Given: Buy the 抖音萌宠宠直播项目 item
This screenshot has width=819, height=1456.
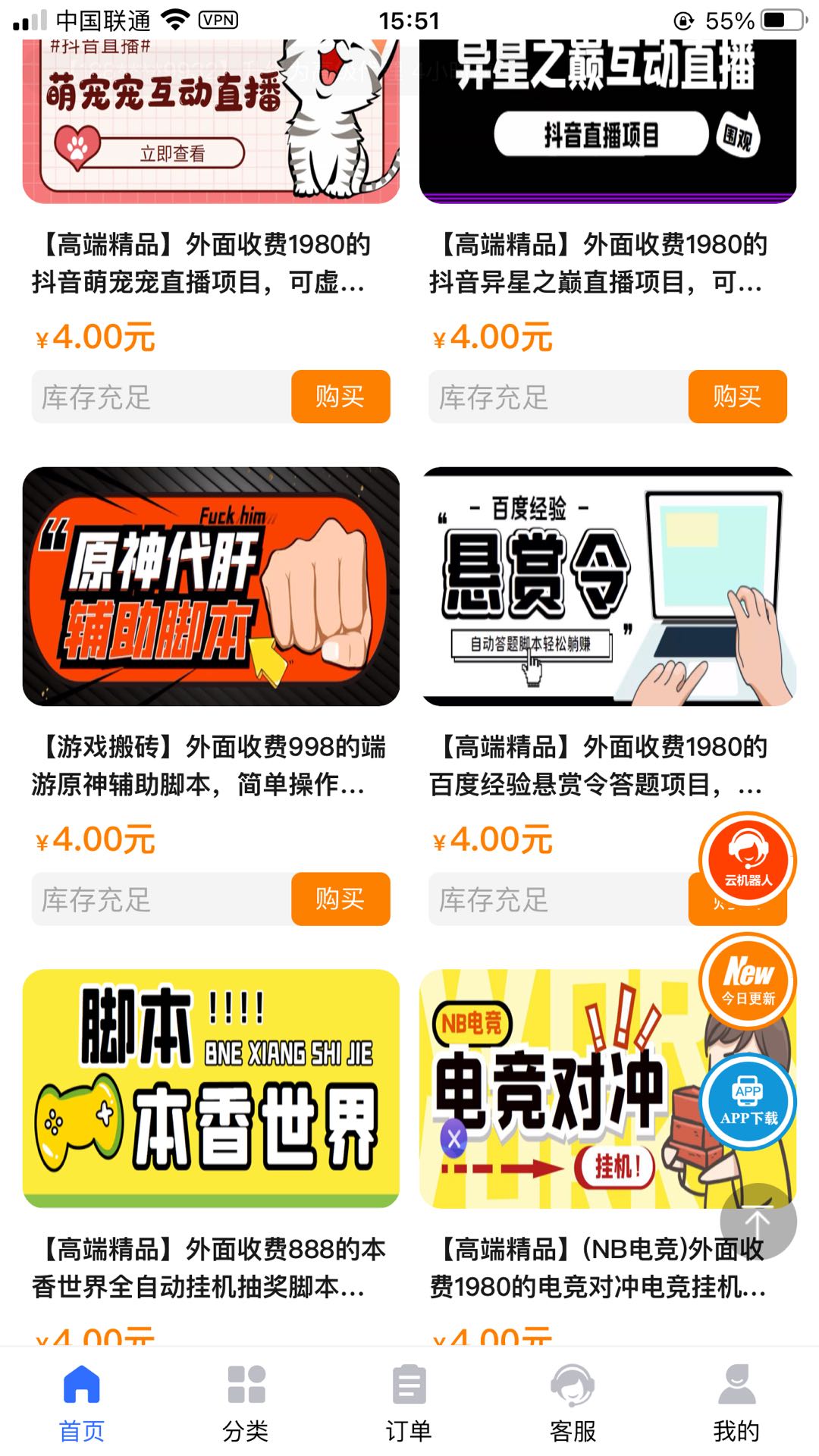Looking at the screenshot, I should pyautogui.click(x=340, y=397).
